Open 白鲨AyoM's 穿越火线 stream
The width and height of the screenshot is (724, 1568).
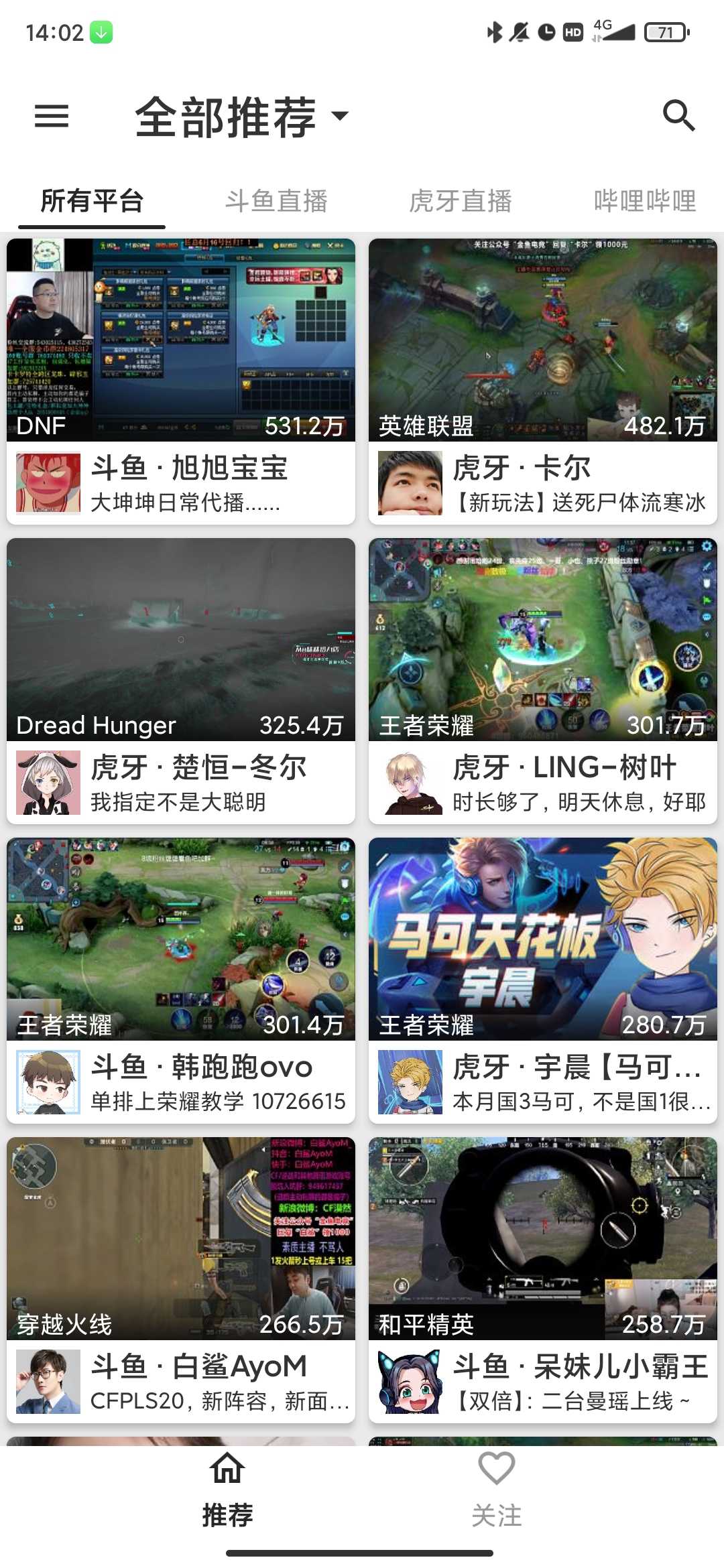tap(181, 1279)
